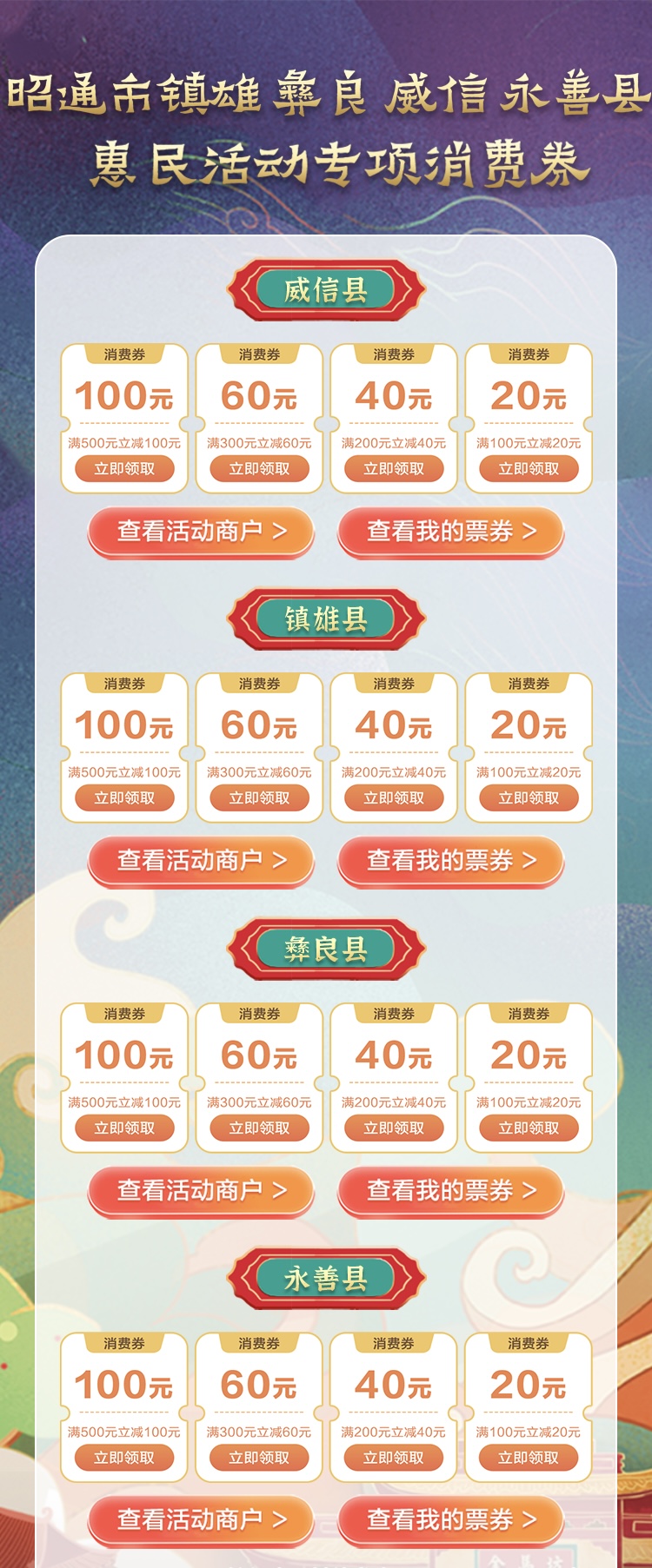Claim the 40元 coupon for 彝良县
652x1568 pixels.
(x=394, y=1128)
